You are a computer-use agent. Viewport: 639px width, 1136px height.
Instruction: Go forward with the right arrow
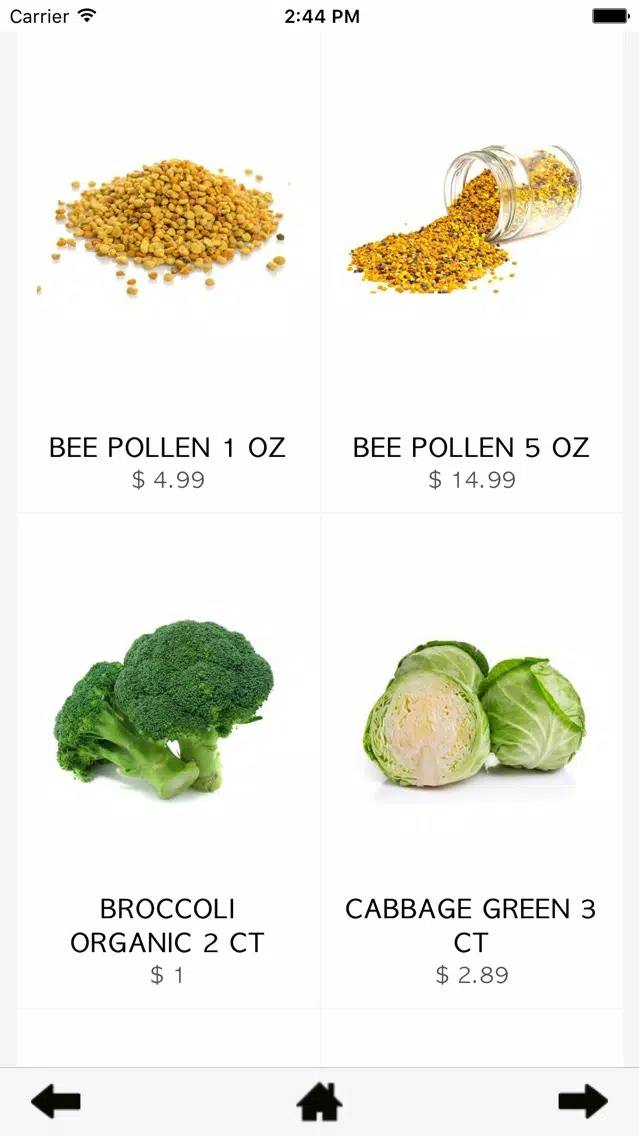(583, 1102)
